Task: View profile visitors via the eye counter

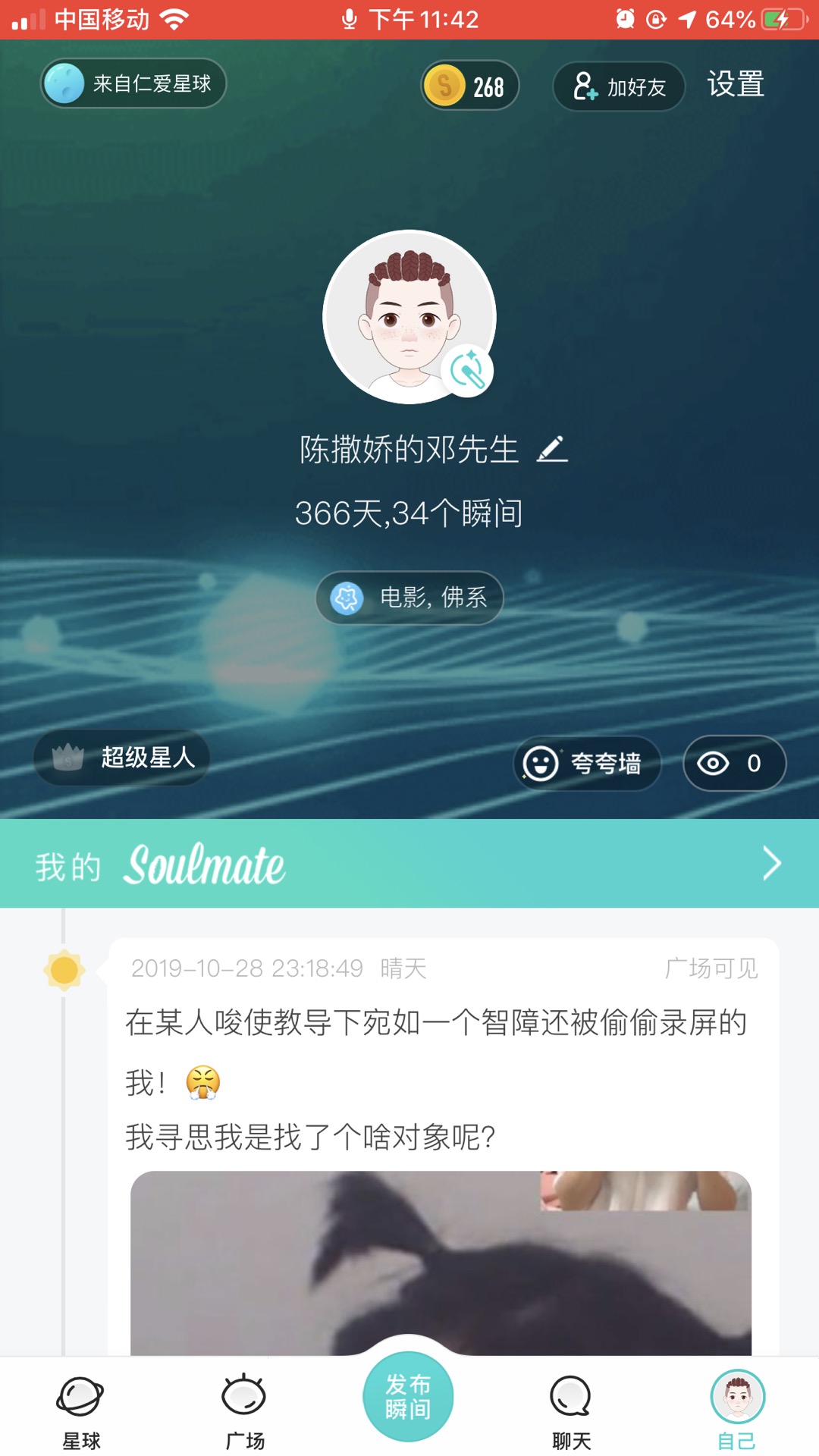Action: pyautogui.click(x=734, y=764)
